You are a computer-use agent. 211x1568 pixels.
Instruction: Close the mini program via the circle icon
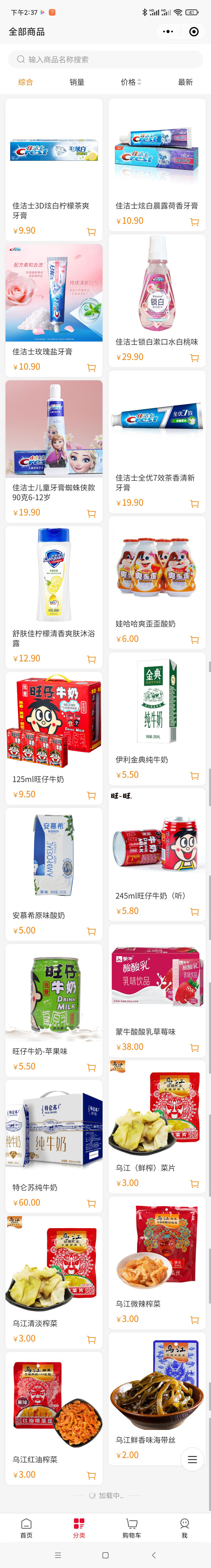(194, 32)
